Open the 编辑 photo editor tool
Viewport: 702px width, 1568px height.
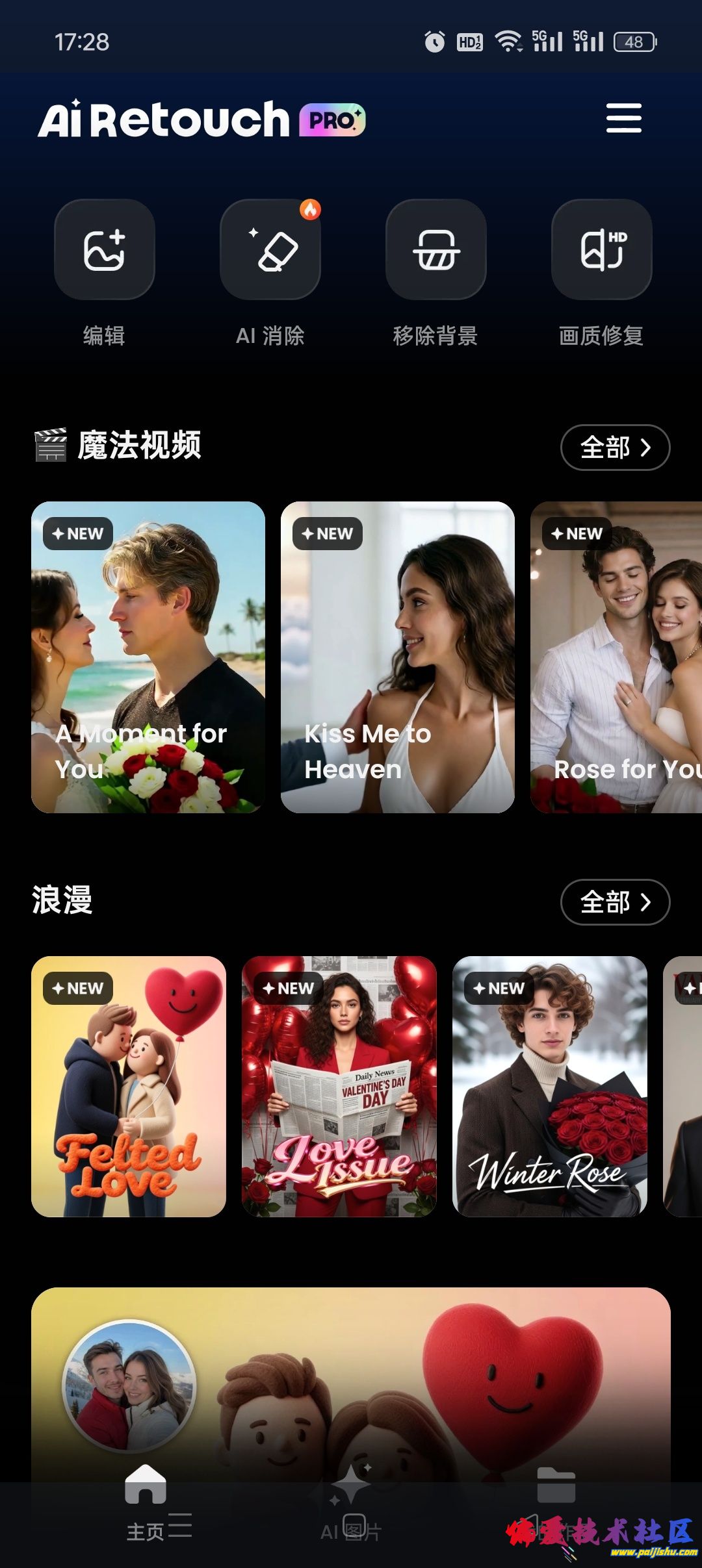pos(104,249)
